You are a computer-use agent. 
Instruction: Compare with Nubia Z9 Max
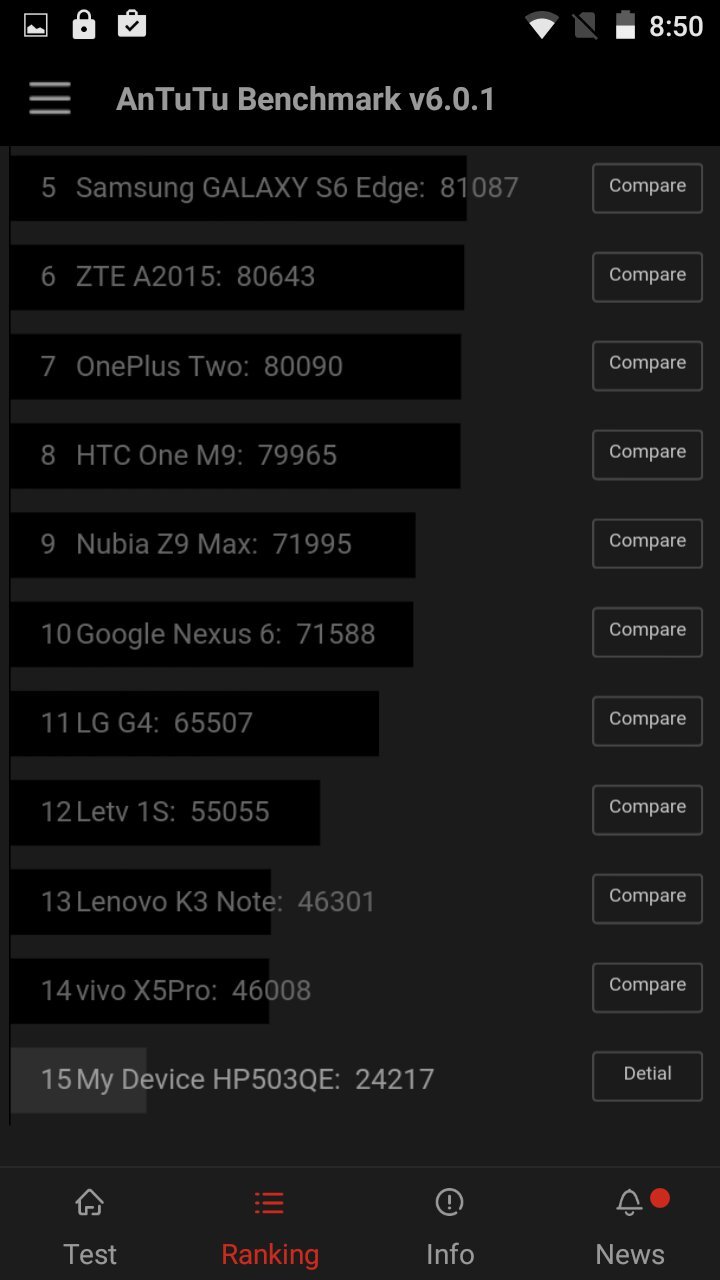(647, 543)
